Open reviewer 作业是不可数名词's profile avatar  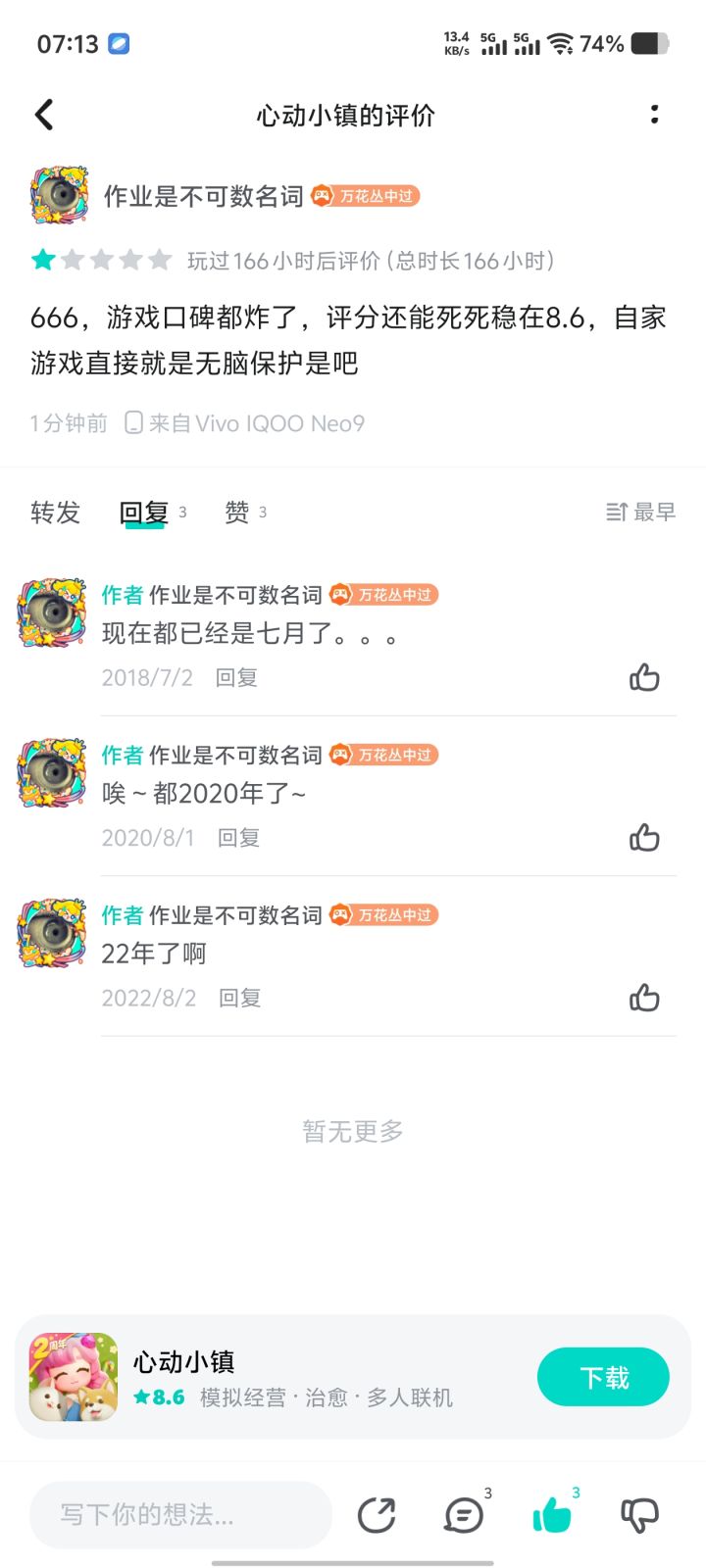(60, 195)
